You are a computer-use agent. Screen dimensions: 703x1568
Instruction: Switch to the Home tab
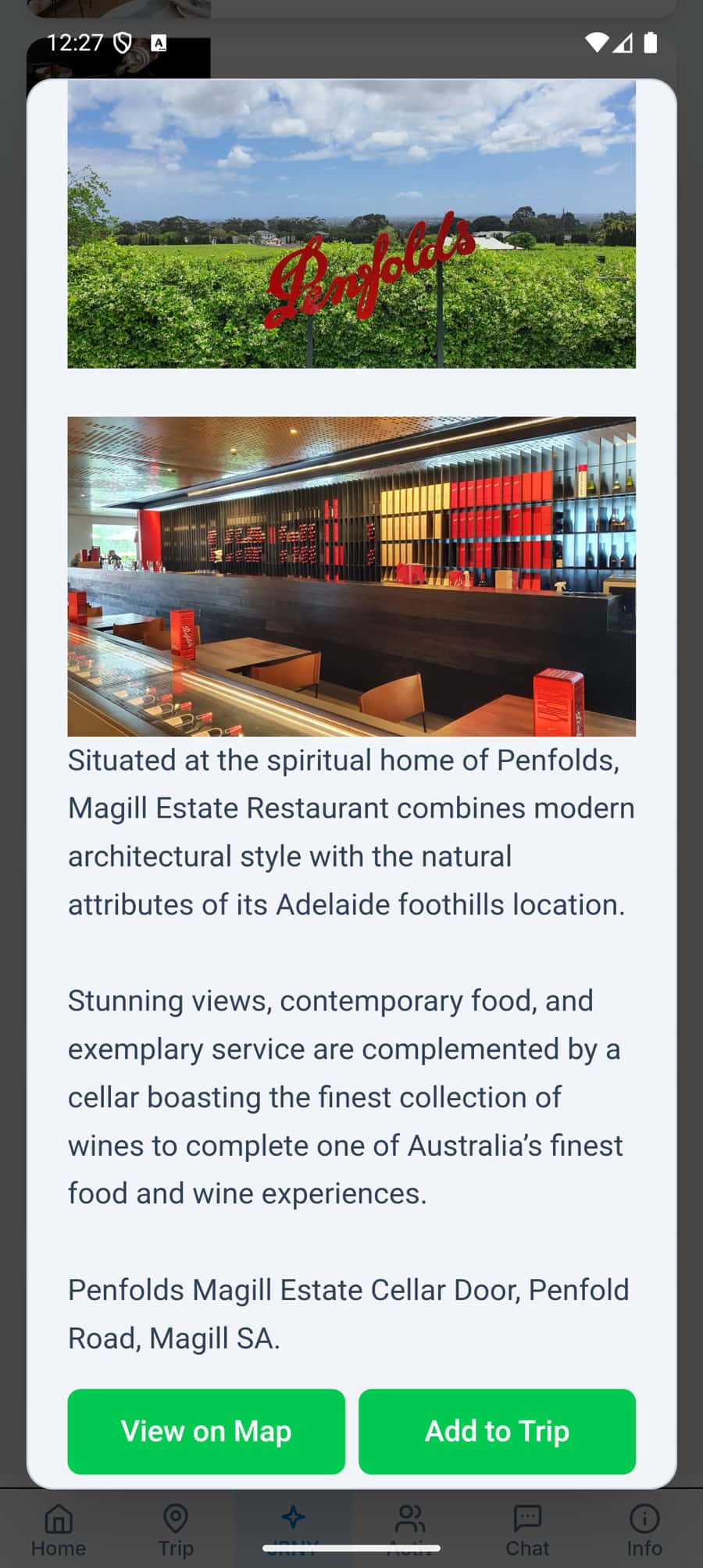coord(59,1531)
